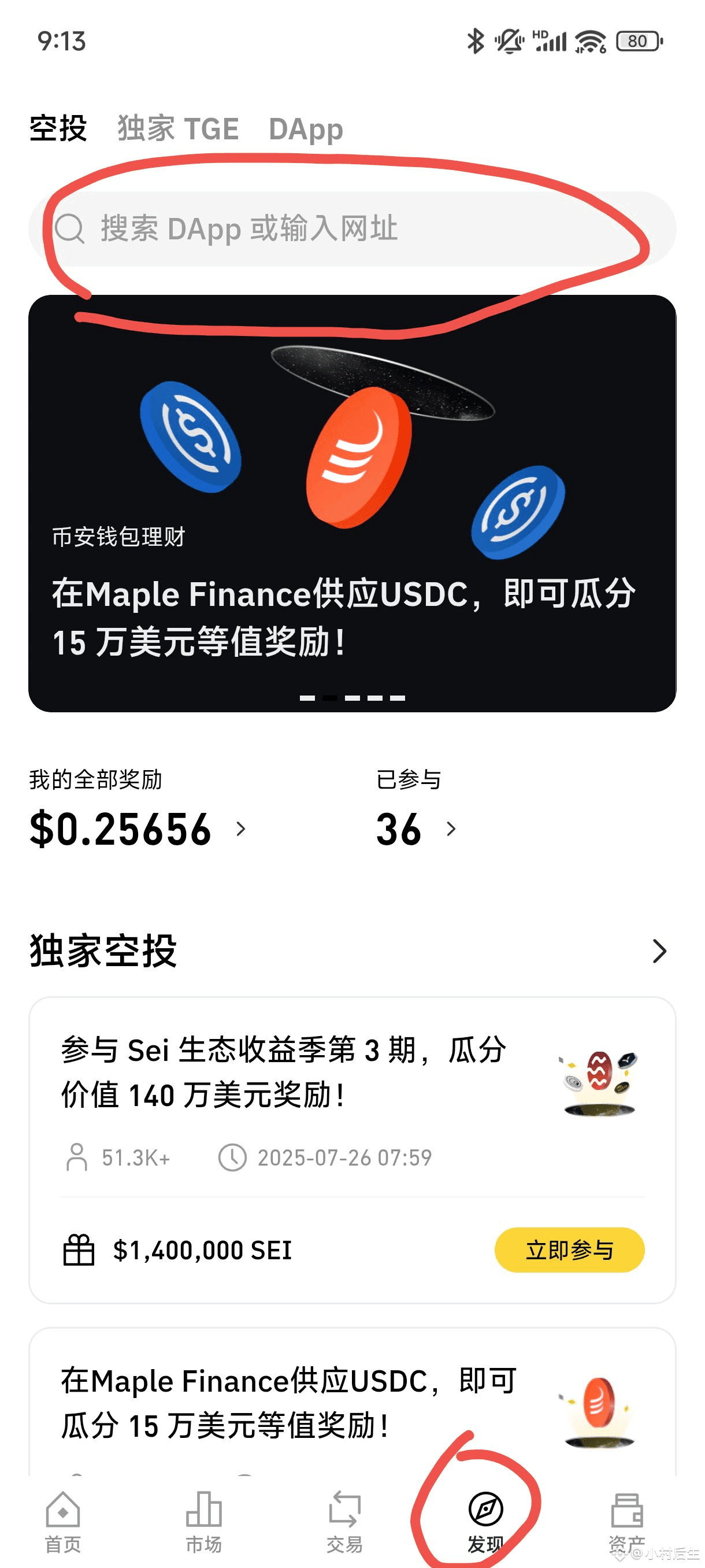705x1568 pixels.
Task: Open the 已参与 list
Action: [416, 829]
